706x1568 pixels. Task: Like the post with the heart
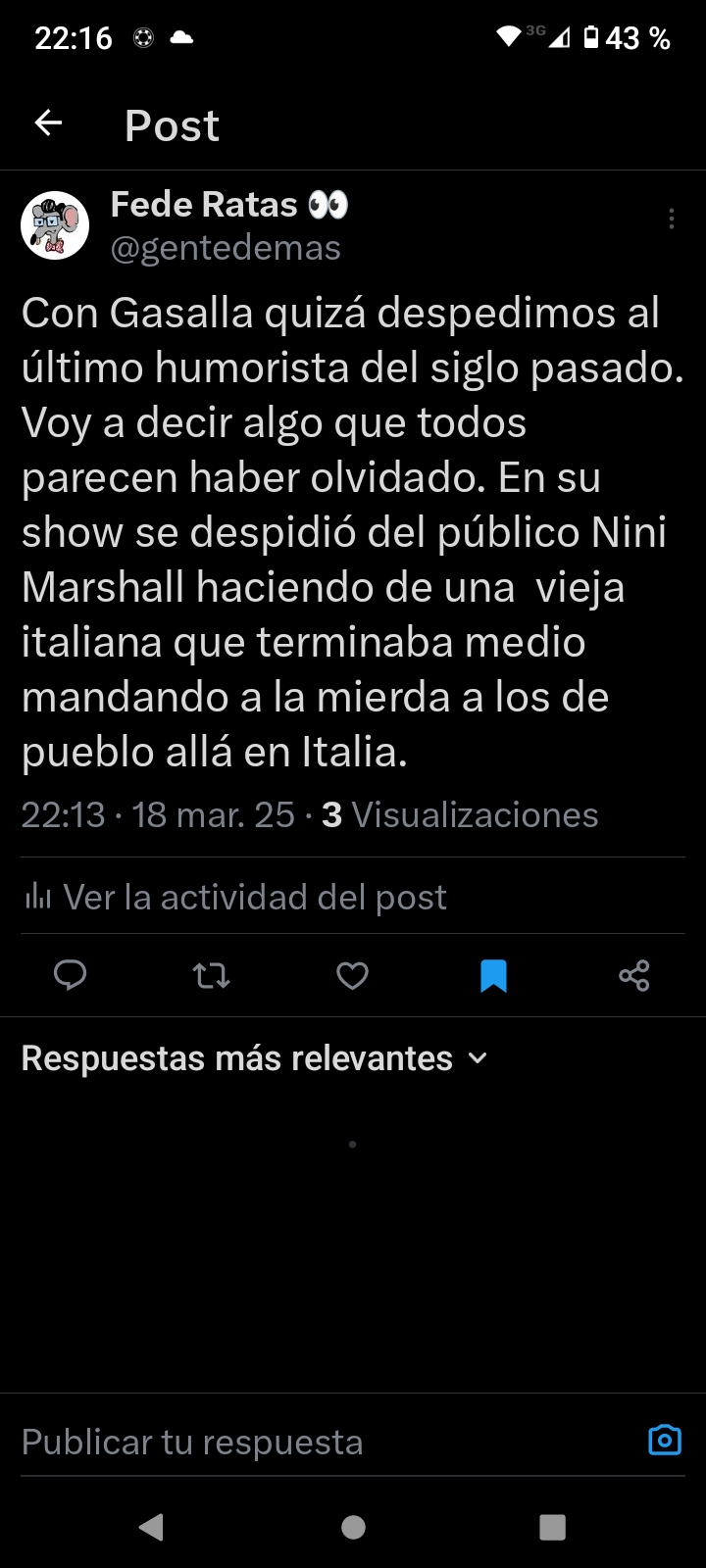coord(352,975)
